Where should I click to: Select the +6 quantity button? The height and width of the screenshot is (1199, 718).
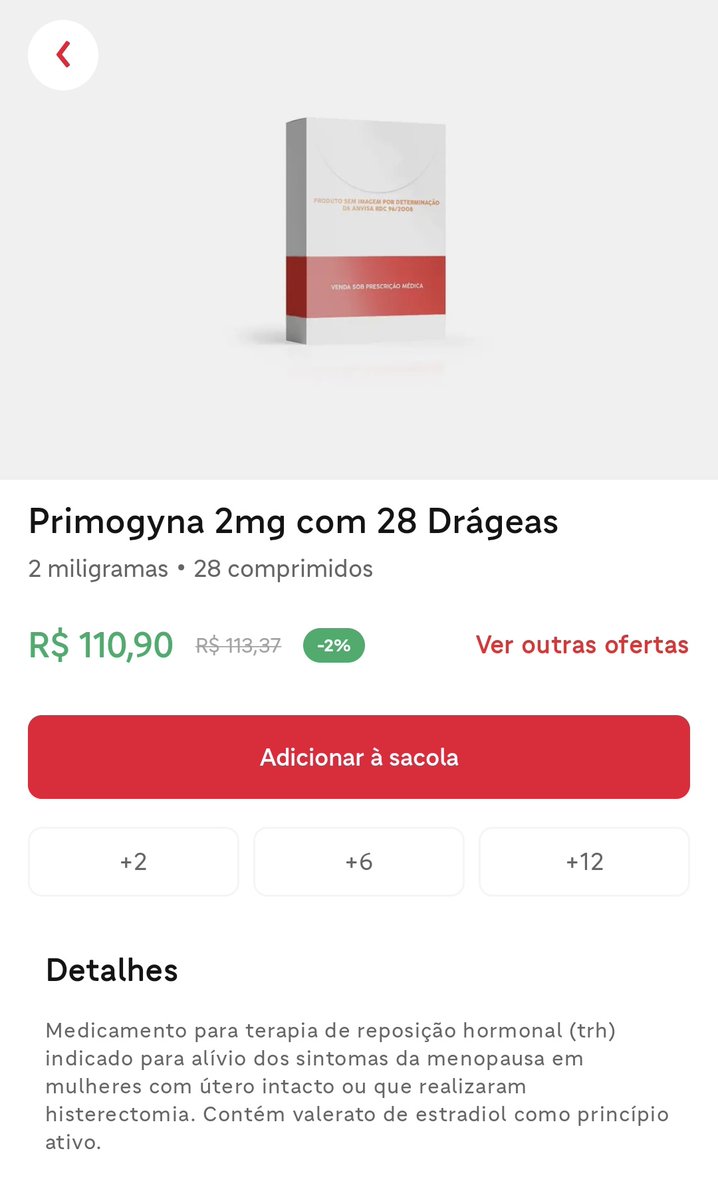tap(359, 861)
